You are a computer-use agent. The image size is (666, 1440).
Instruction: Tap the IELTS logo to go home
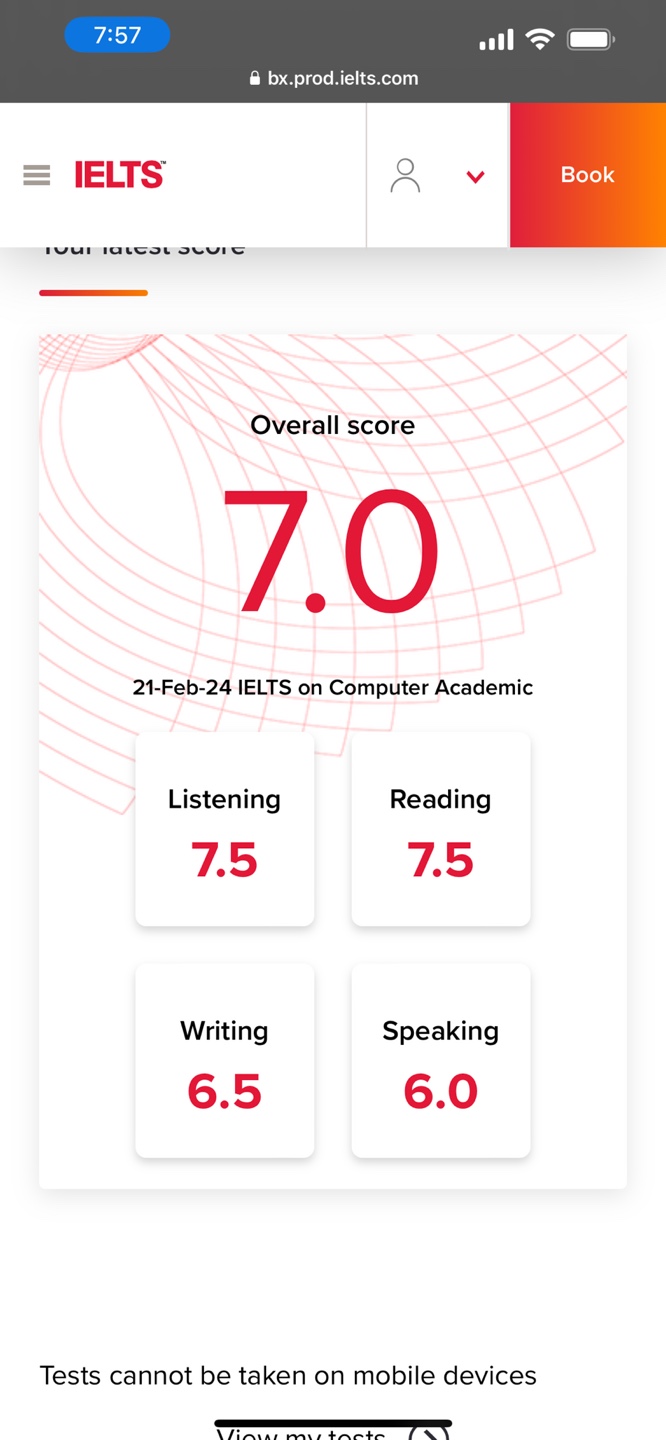click(120, 175)
